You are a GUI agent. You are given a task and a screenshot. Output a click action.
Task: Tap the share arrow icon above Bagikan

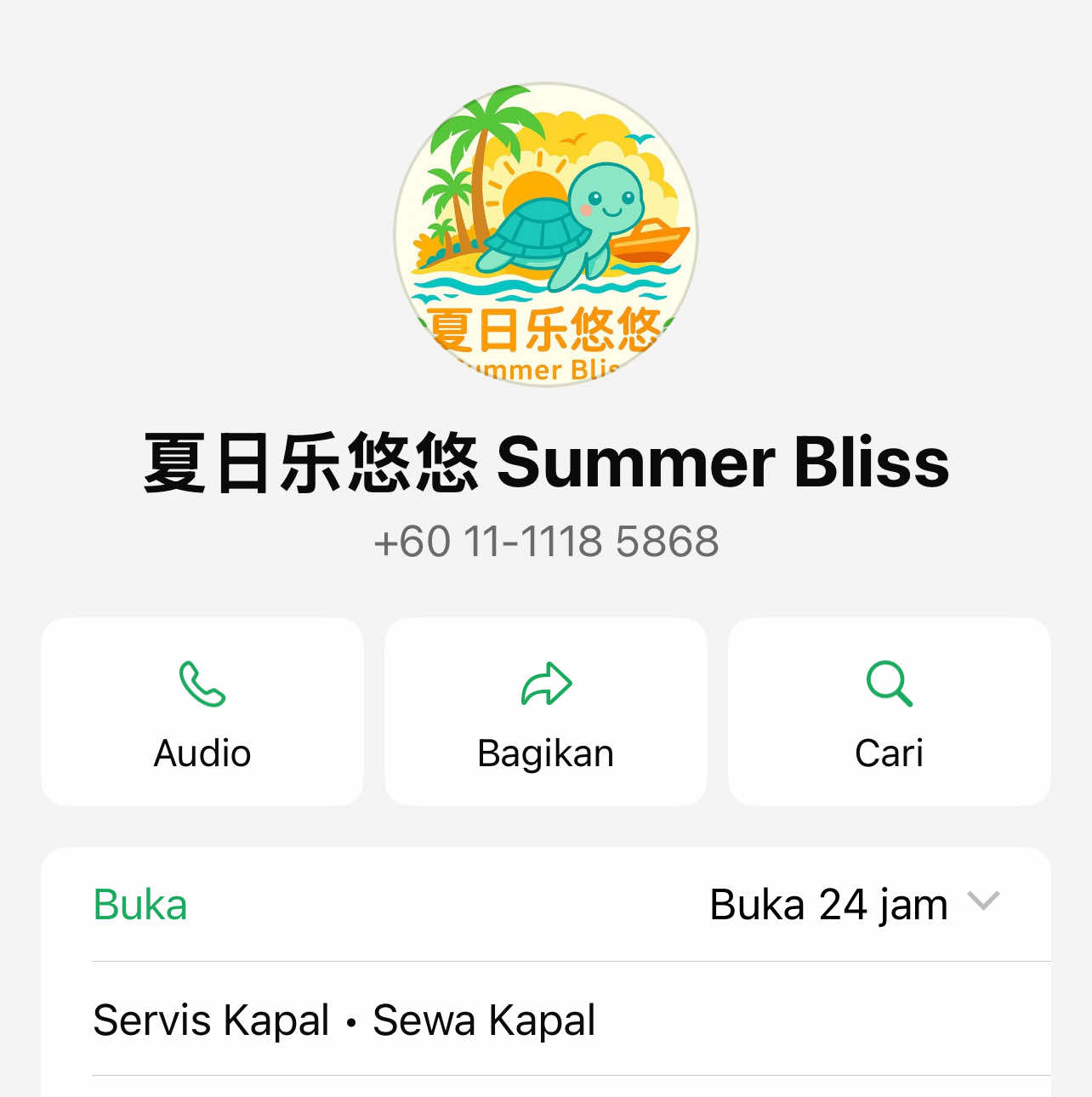(x=545, y=682)
